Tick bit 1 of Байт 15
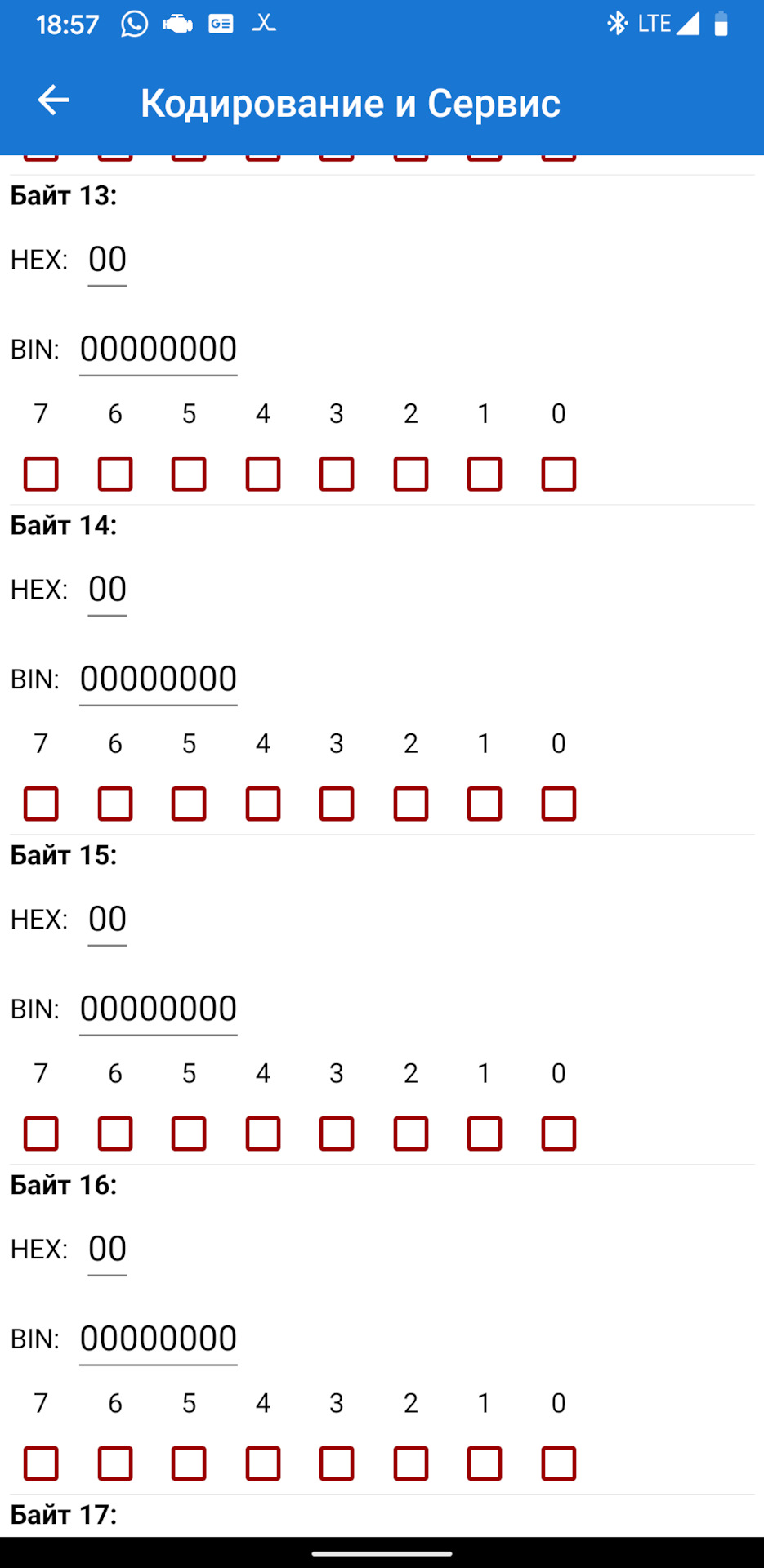 tap(485, 1134)
